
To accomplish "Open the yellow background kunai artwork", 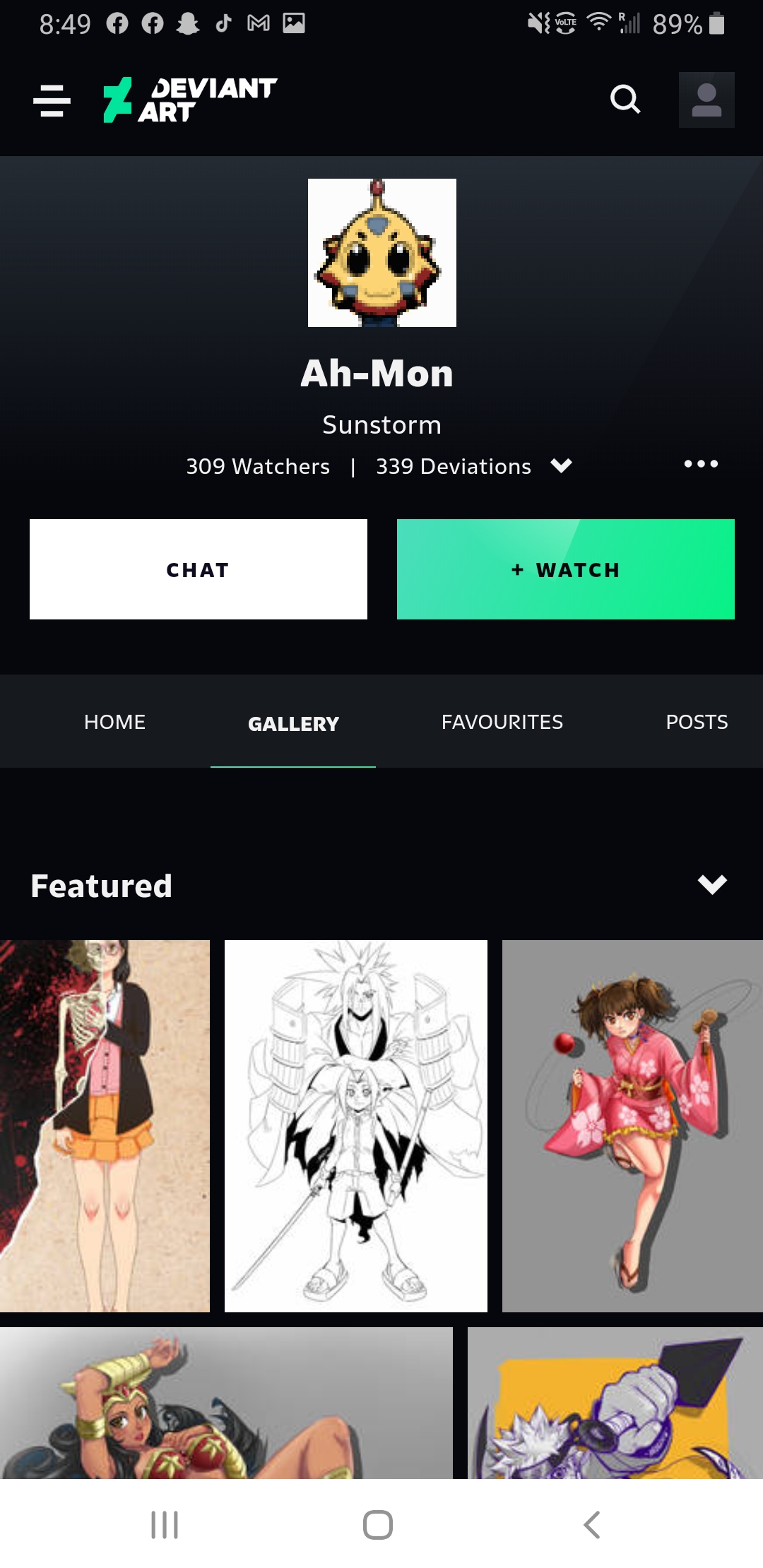I will pos(615,1403).
